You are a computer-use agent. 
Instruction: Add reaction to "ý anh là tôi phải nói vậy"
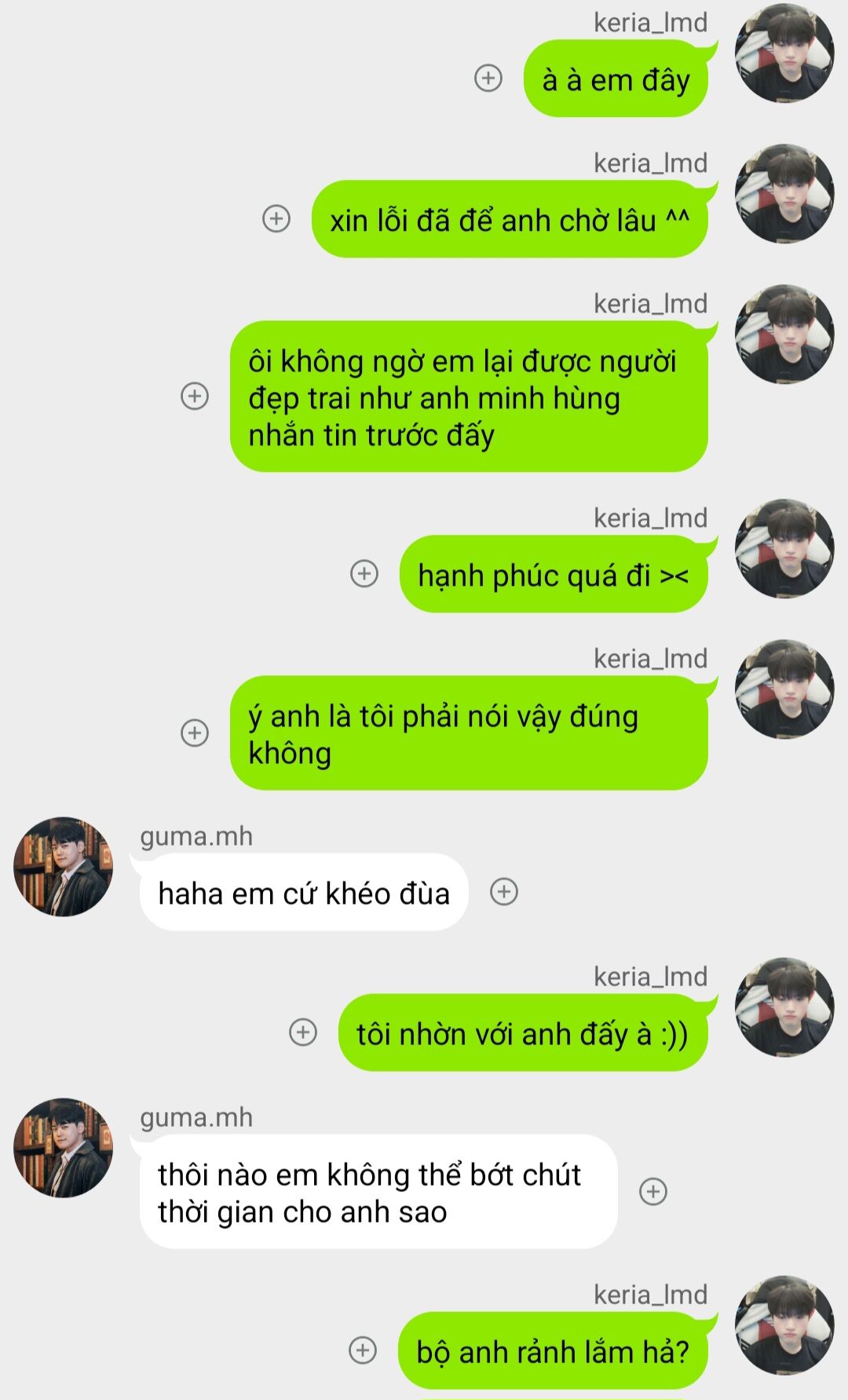coord(195,733)
